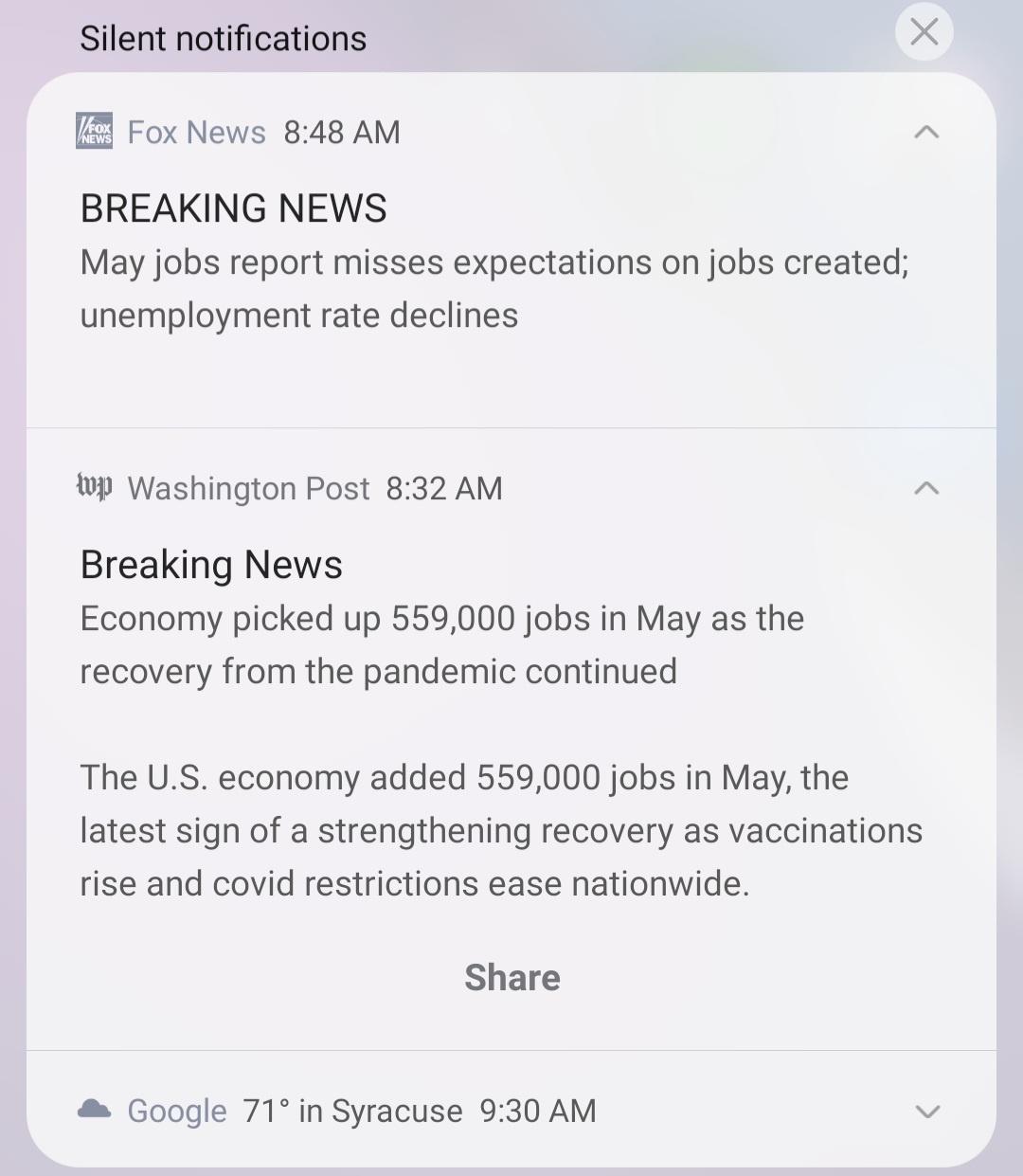The width and height of the screenshot is (1023, 1176).
Task: Open the Google Syracuse weather notification
Action: (x=398, y=1111)
